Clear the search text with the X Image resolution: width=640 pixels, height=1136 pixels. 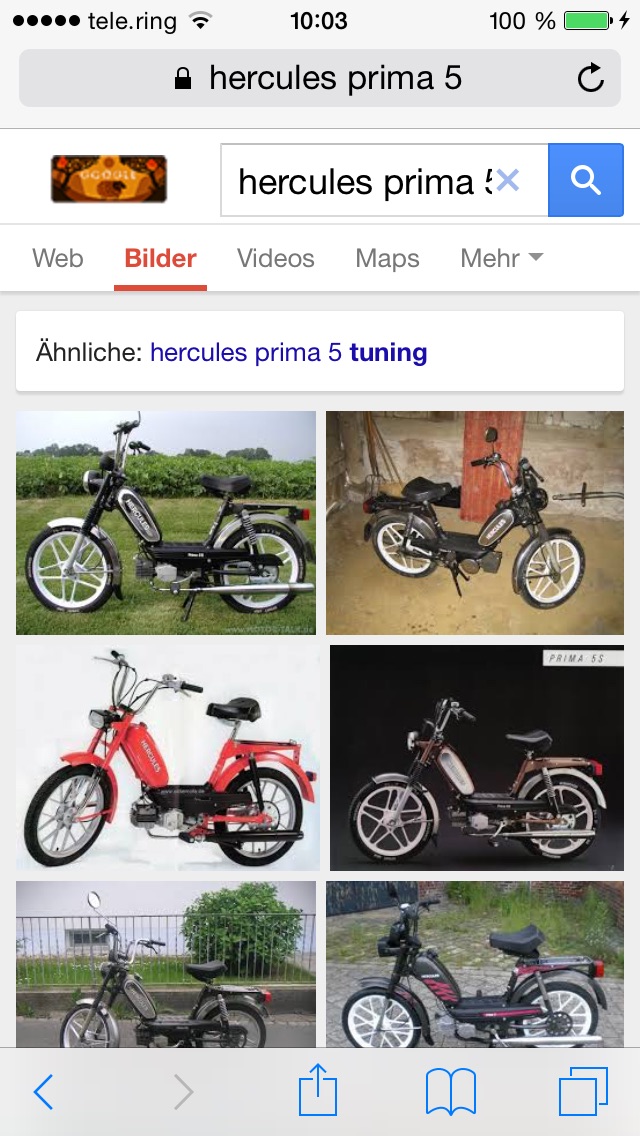tap(508, 181)
